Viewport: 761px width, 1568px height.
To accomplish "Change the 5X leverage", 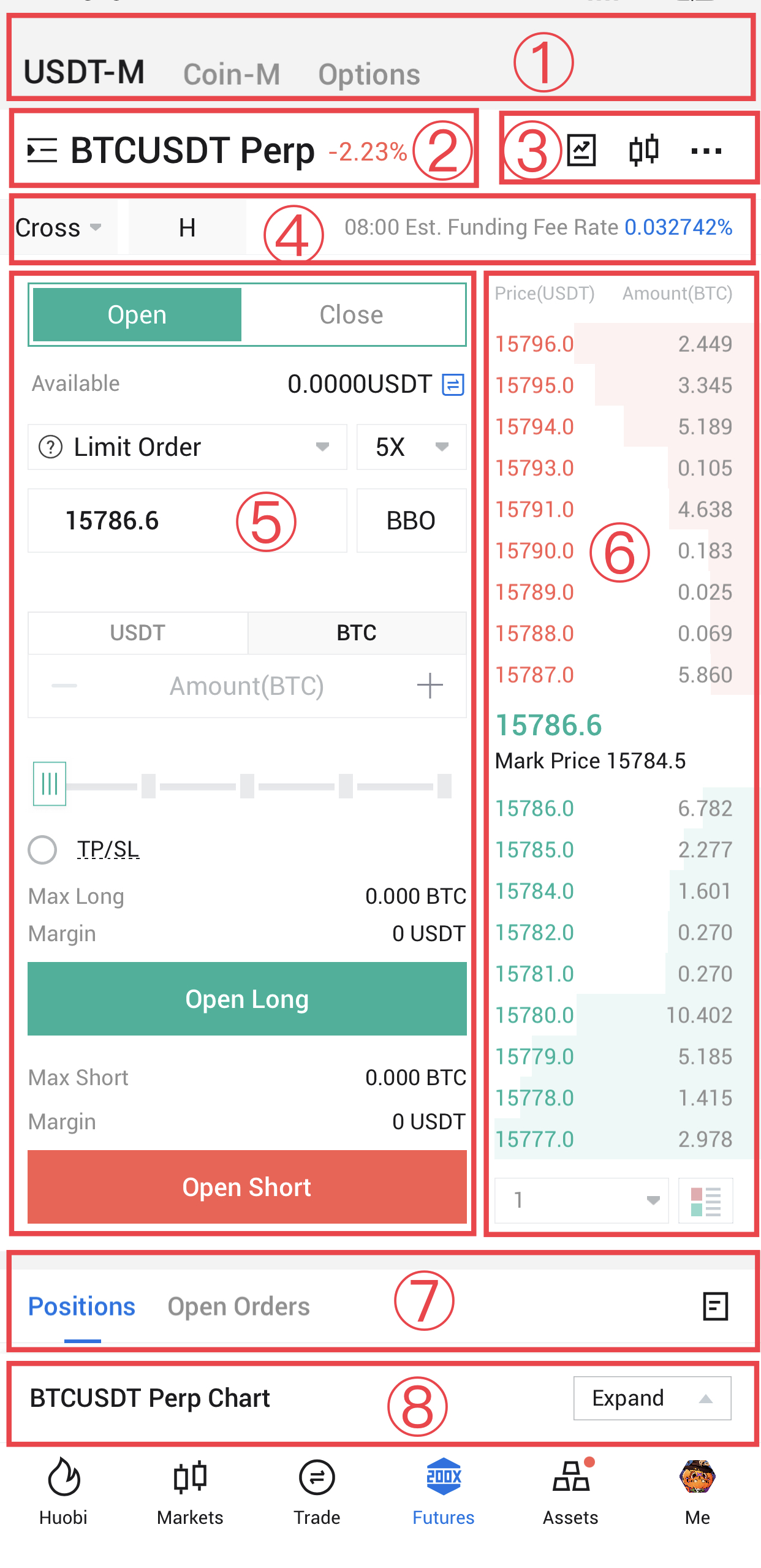I will (411, 447).
